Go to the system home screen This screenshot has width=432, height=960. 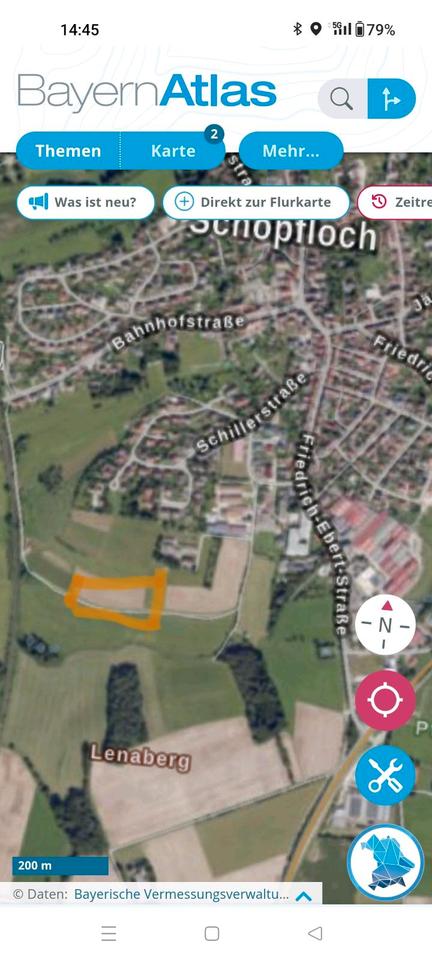[x=212, y=933]
